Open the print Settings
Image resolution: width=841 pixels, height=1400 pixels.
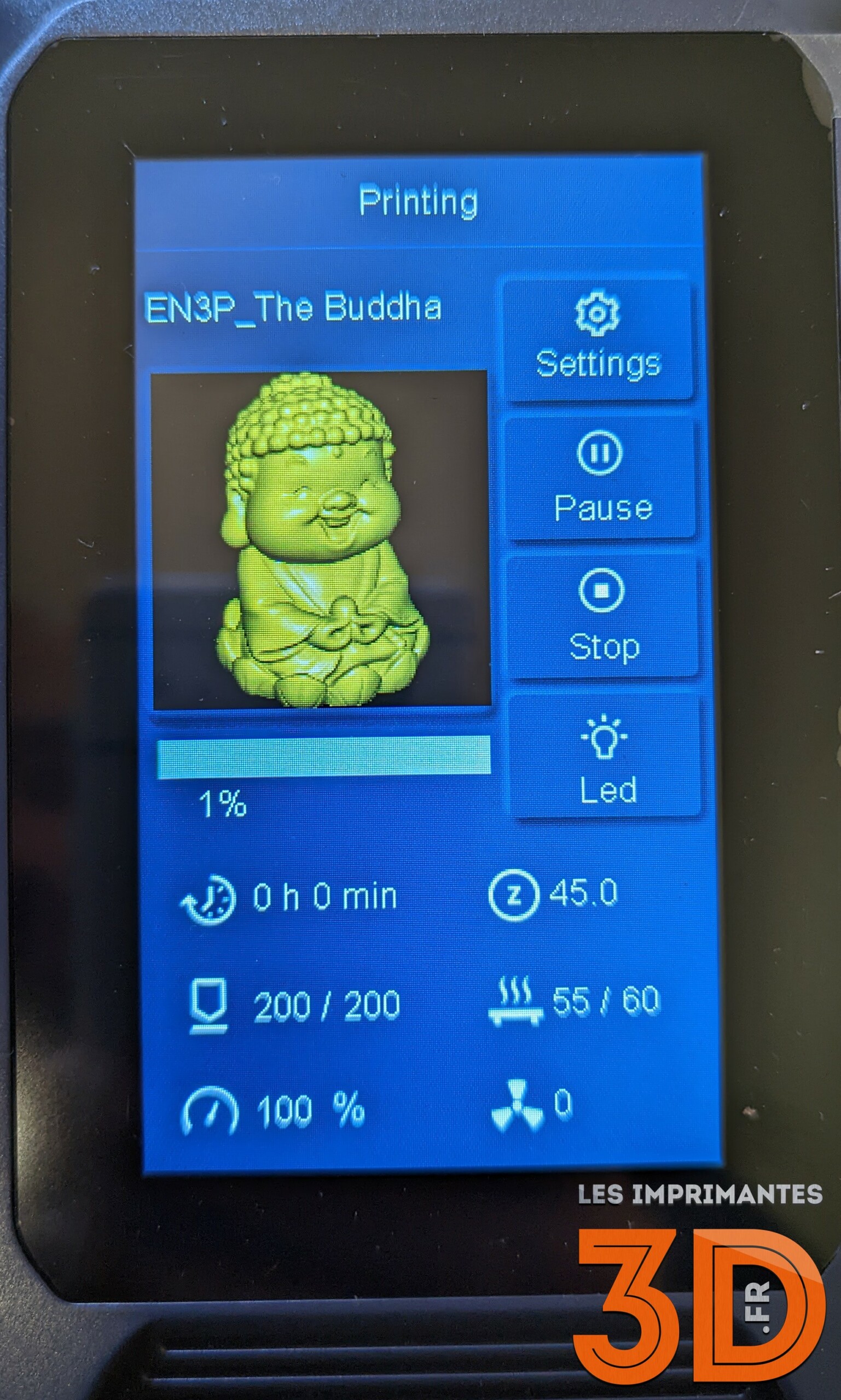coord(599,339)
